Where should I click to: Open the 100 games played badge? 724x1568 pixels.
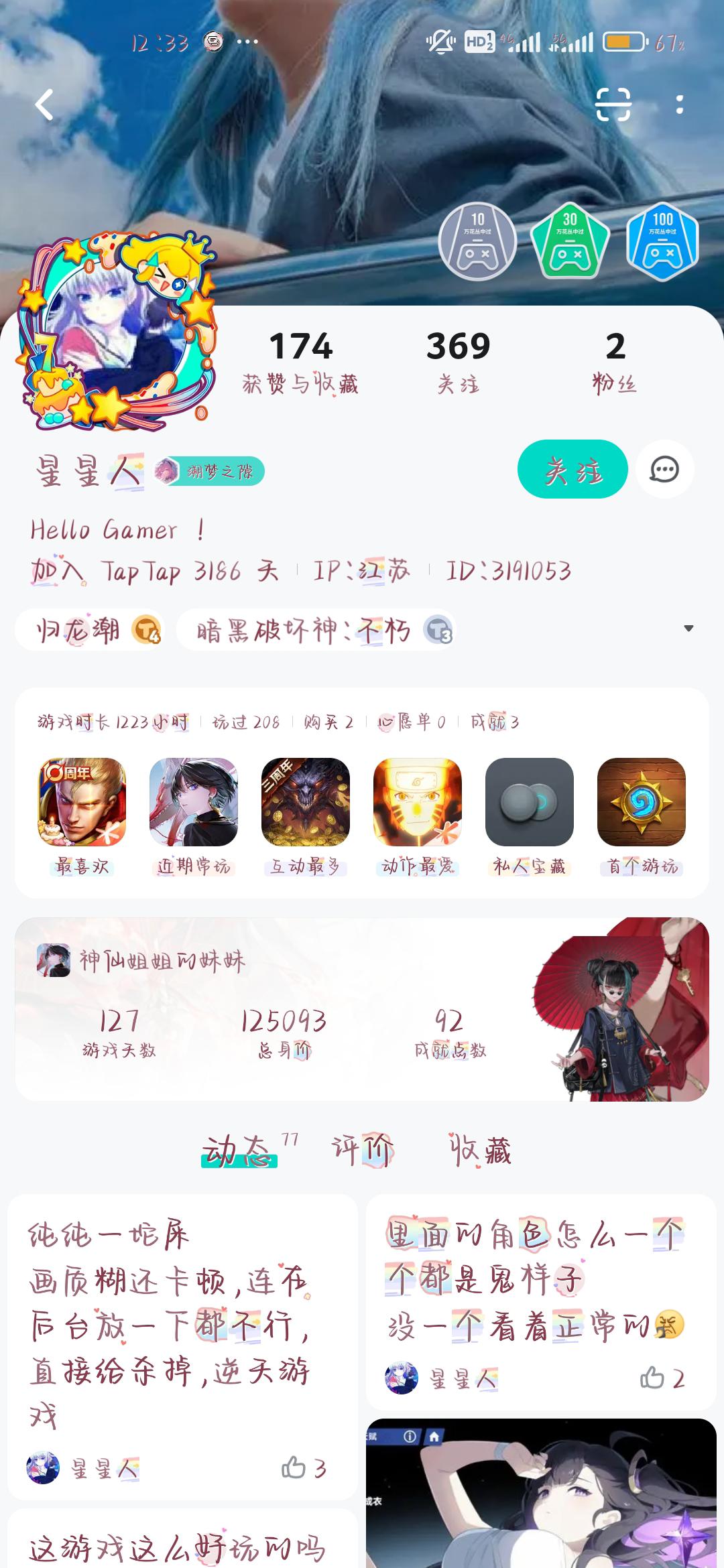[x=662, y=242]
